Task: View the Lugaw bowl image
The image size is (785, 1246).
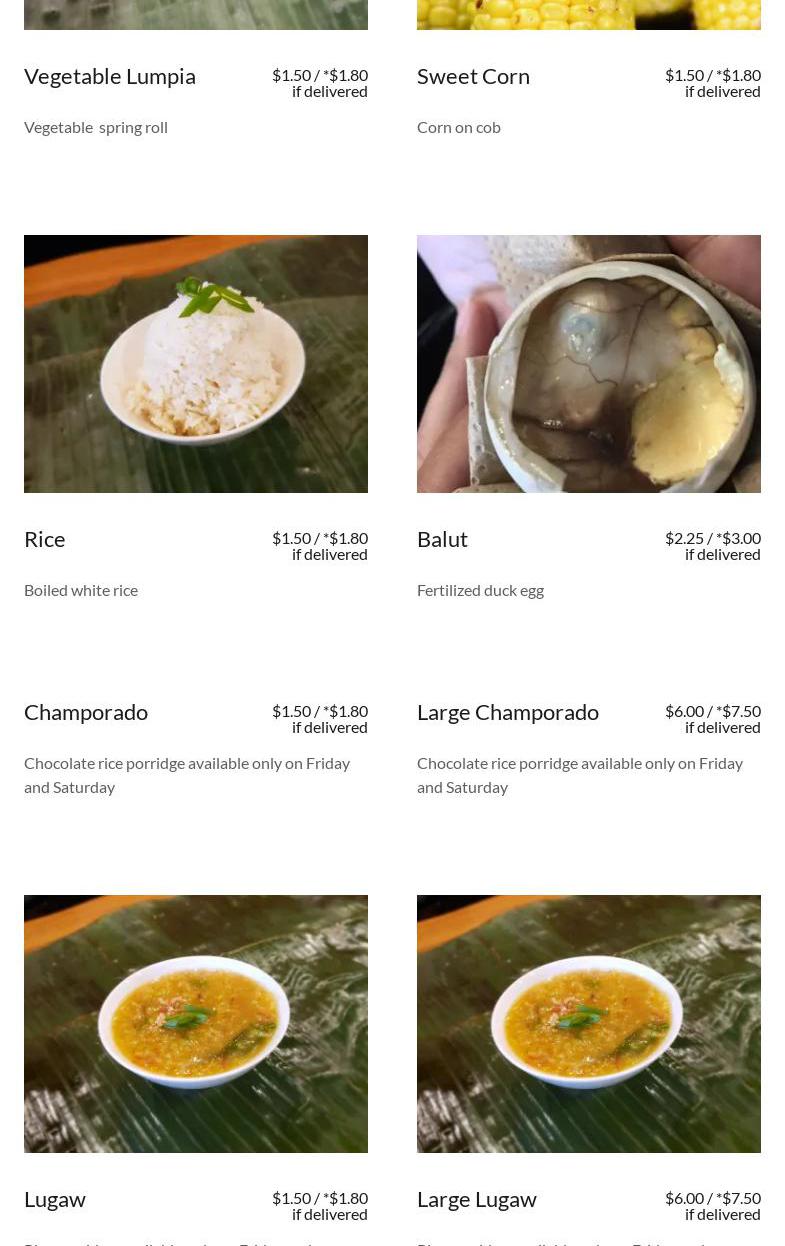Action: tap(196, 1023)
